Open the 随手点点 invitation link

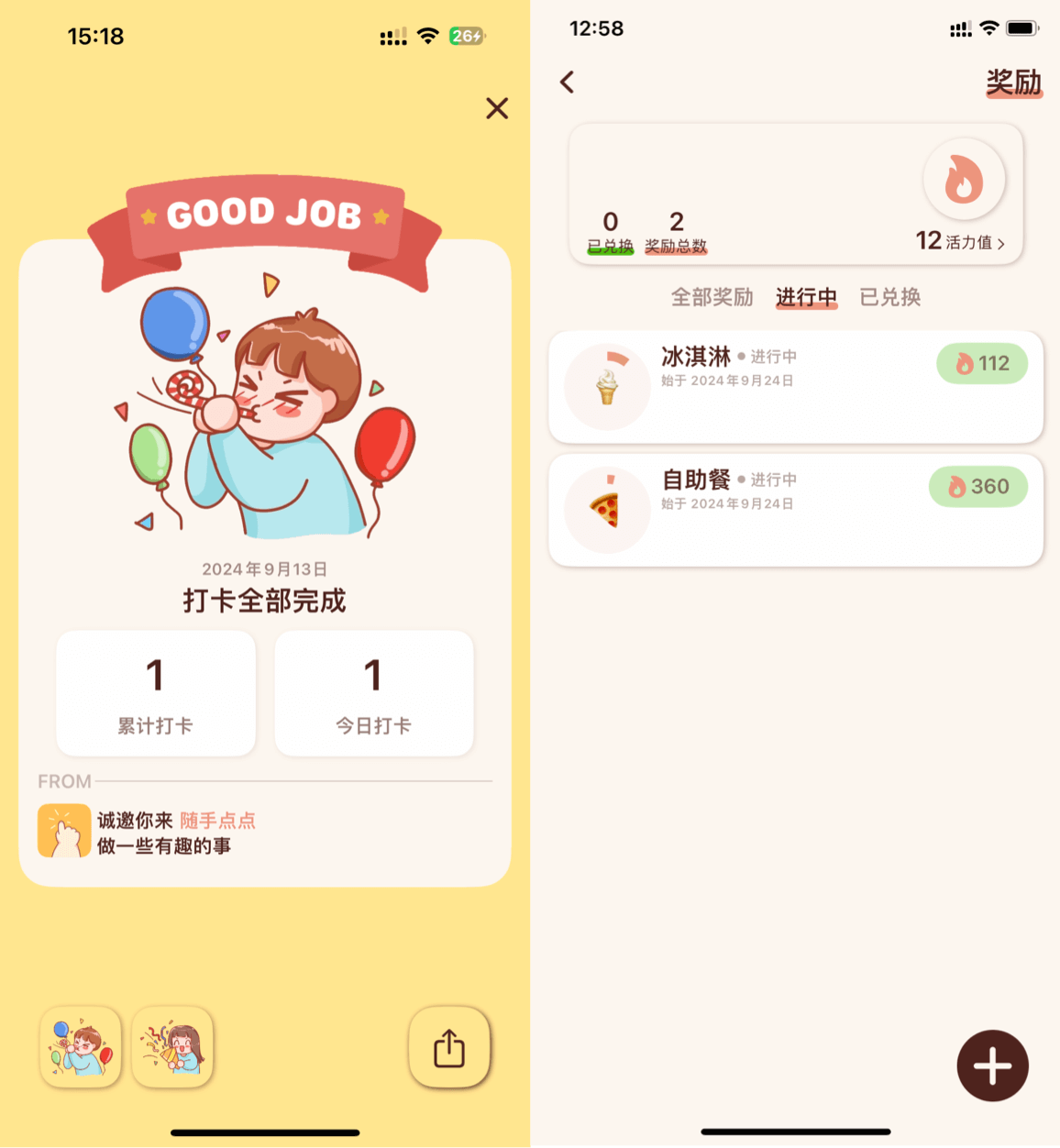pyautogui.click(x=217, y=821)
